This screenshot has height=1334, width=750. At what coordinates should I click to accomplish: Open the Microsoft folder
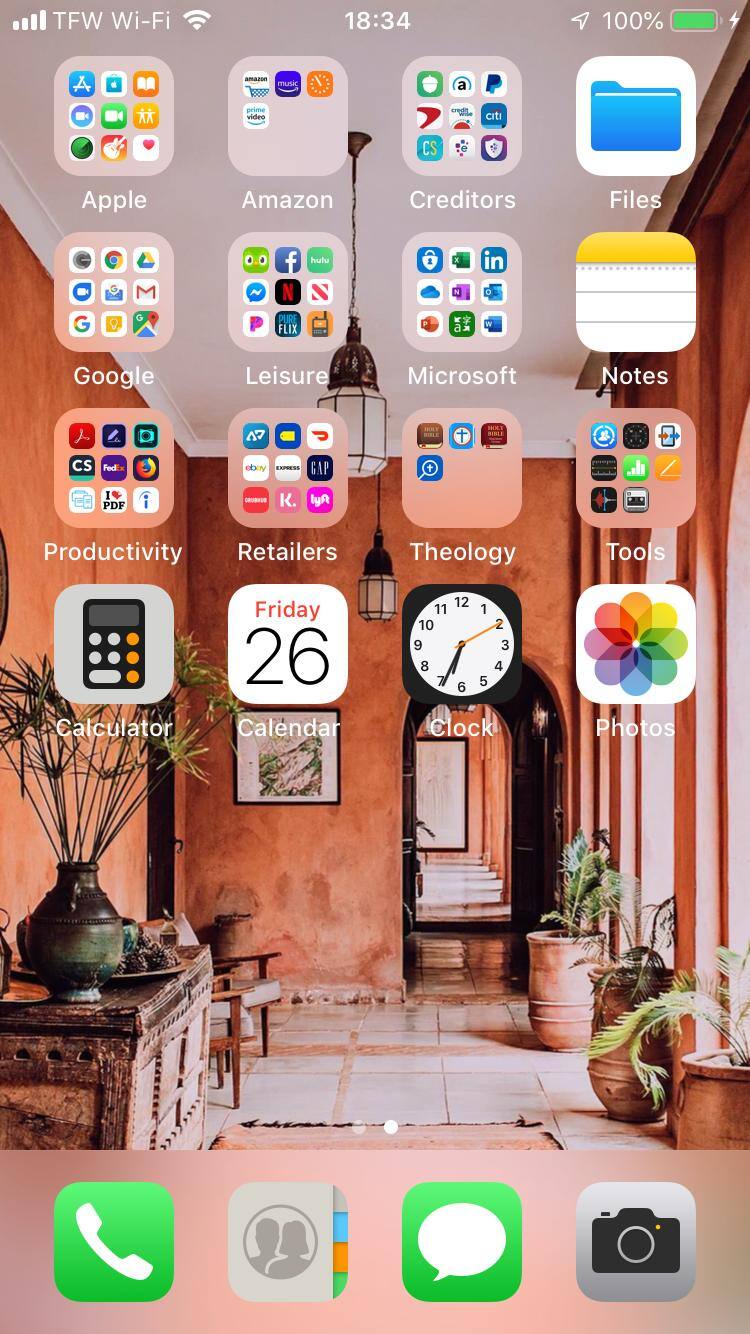tap(462, 292)
